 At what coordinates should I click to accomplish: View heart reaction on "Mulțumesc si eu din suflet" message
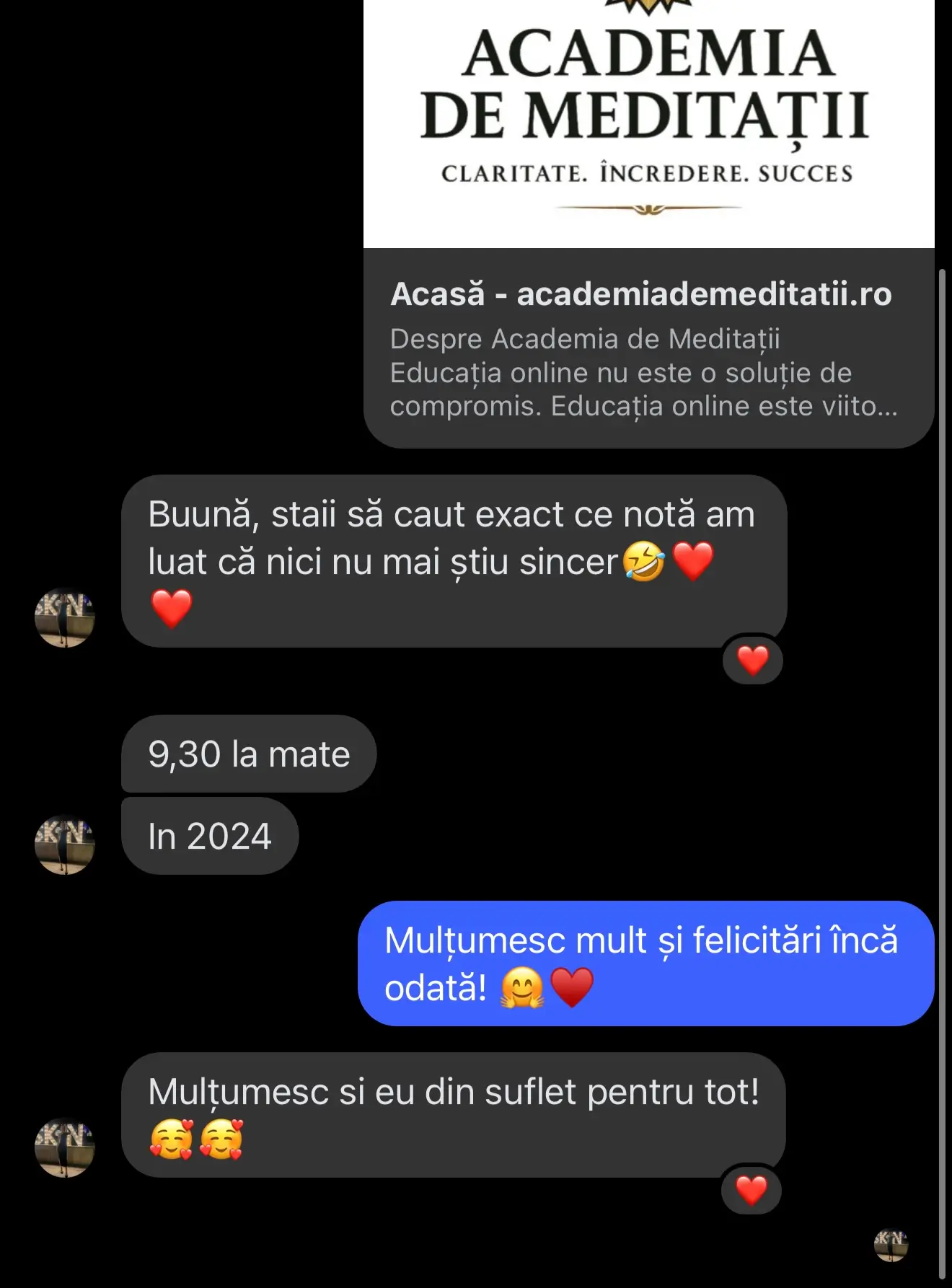coord(751,1190)
